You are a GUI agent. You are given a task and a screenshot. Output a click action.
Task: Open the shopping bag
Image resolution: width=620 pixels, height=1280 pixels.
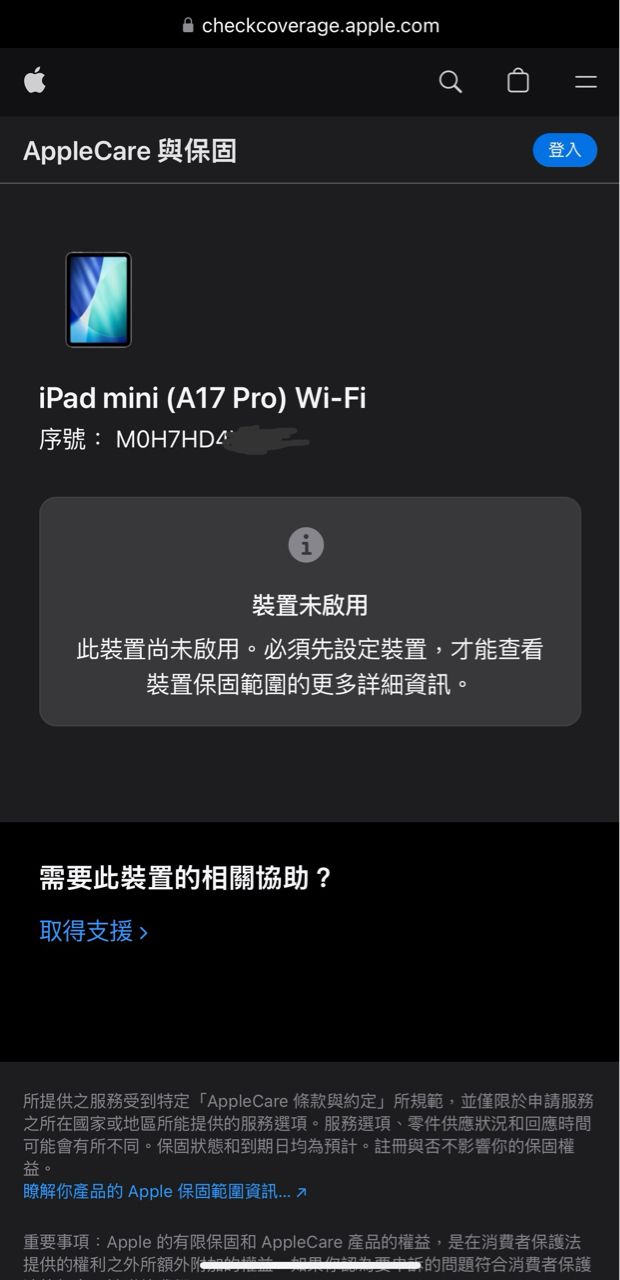(x=518, y=81)
